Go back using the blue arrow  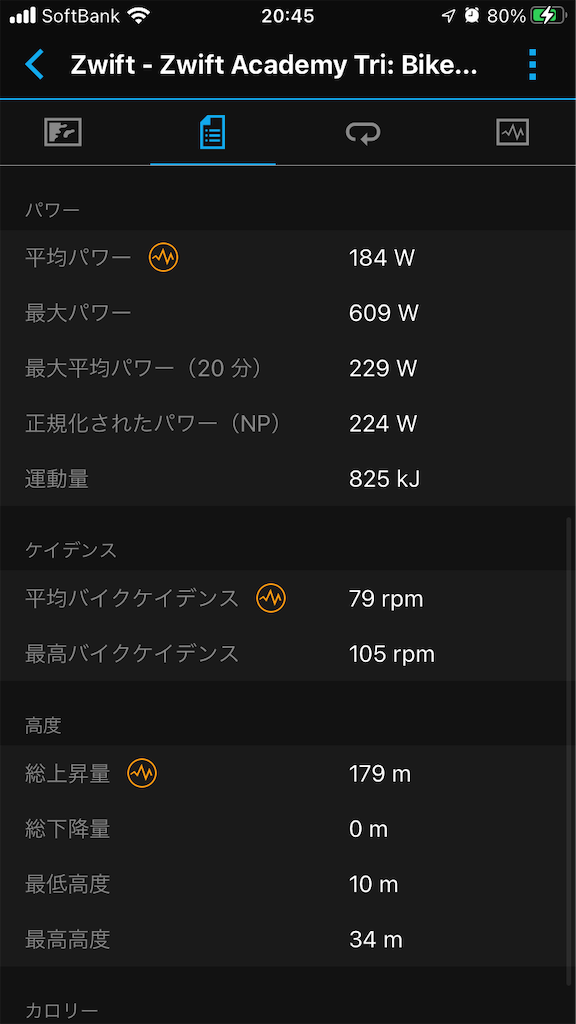(x=35, y=65)
